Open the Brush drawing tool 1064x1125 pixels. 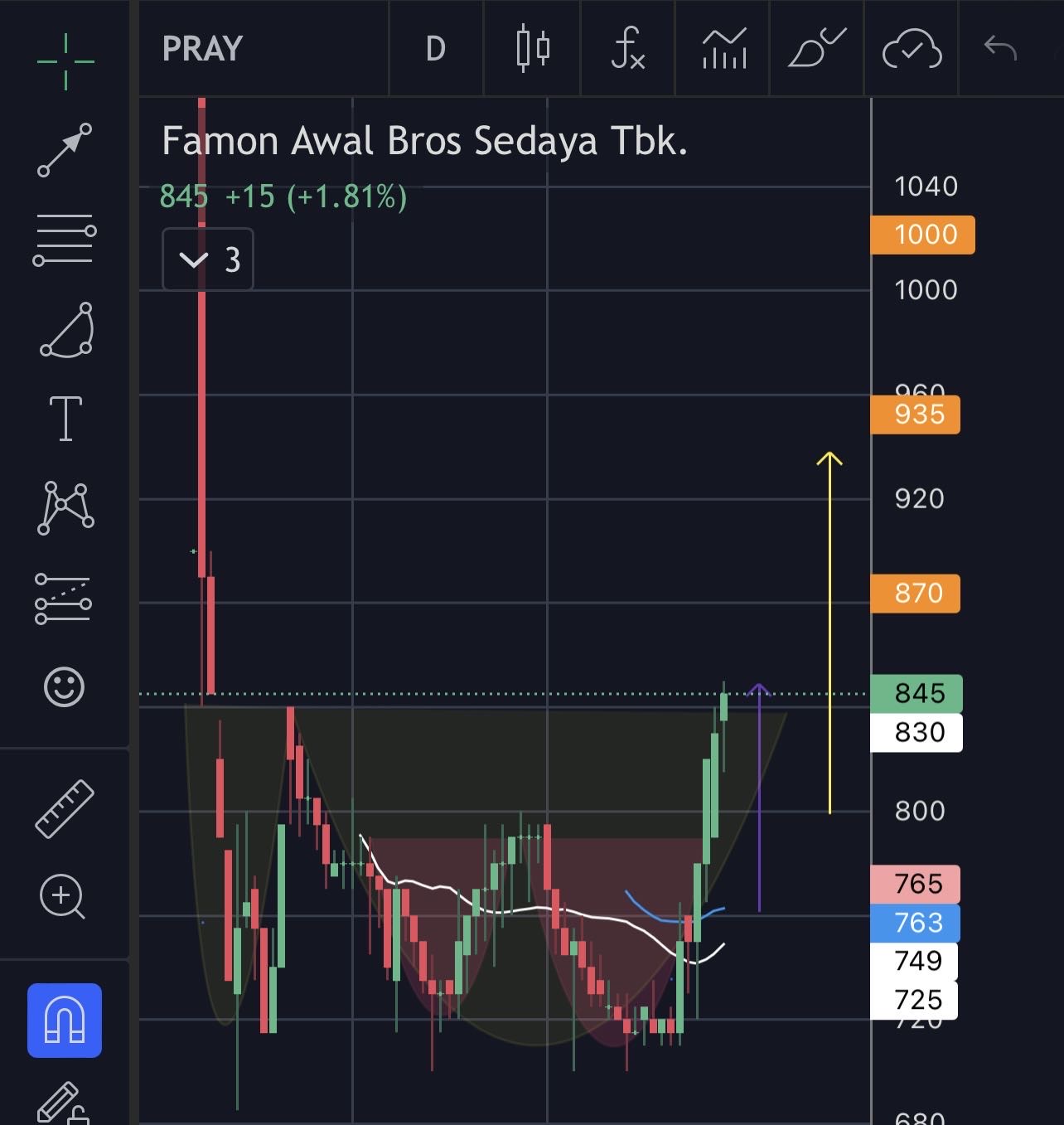pyautogui.click(x=816, y=48)
